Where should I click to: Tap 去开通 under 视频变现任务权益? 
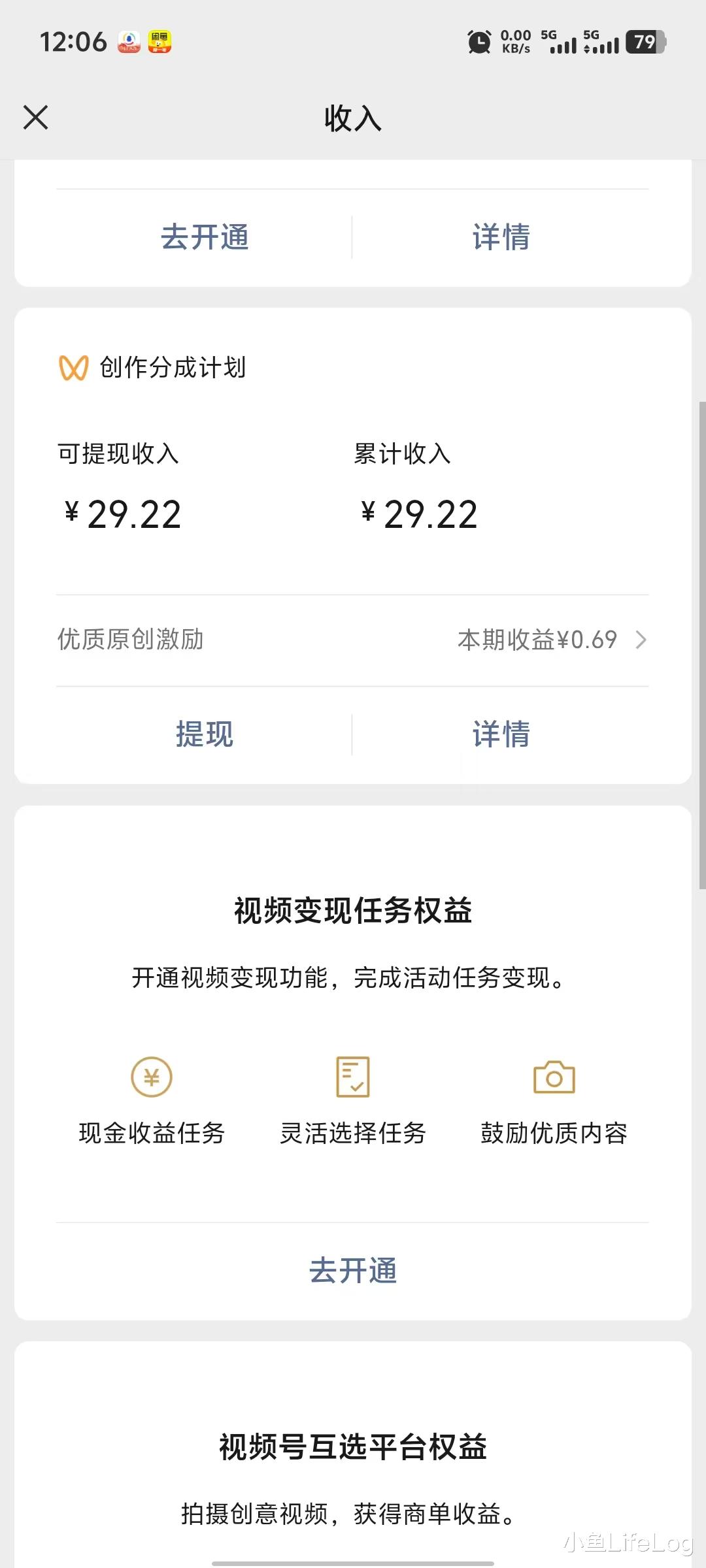click(x=353, y=1271)
